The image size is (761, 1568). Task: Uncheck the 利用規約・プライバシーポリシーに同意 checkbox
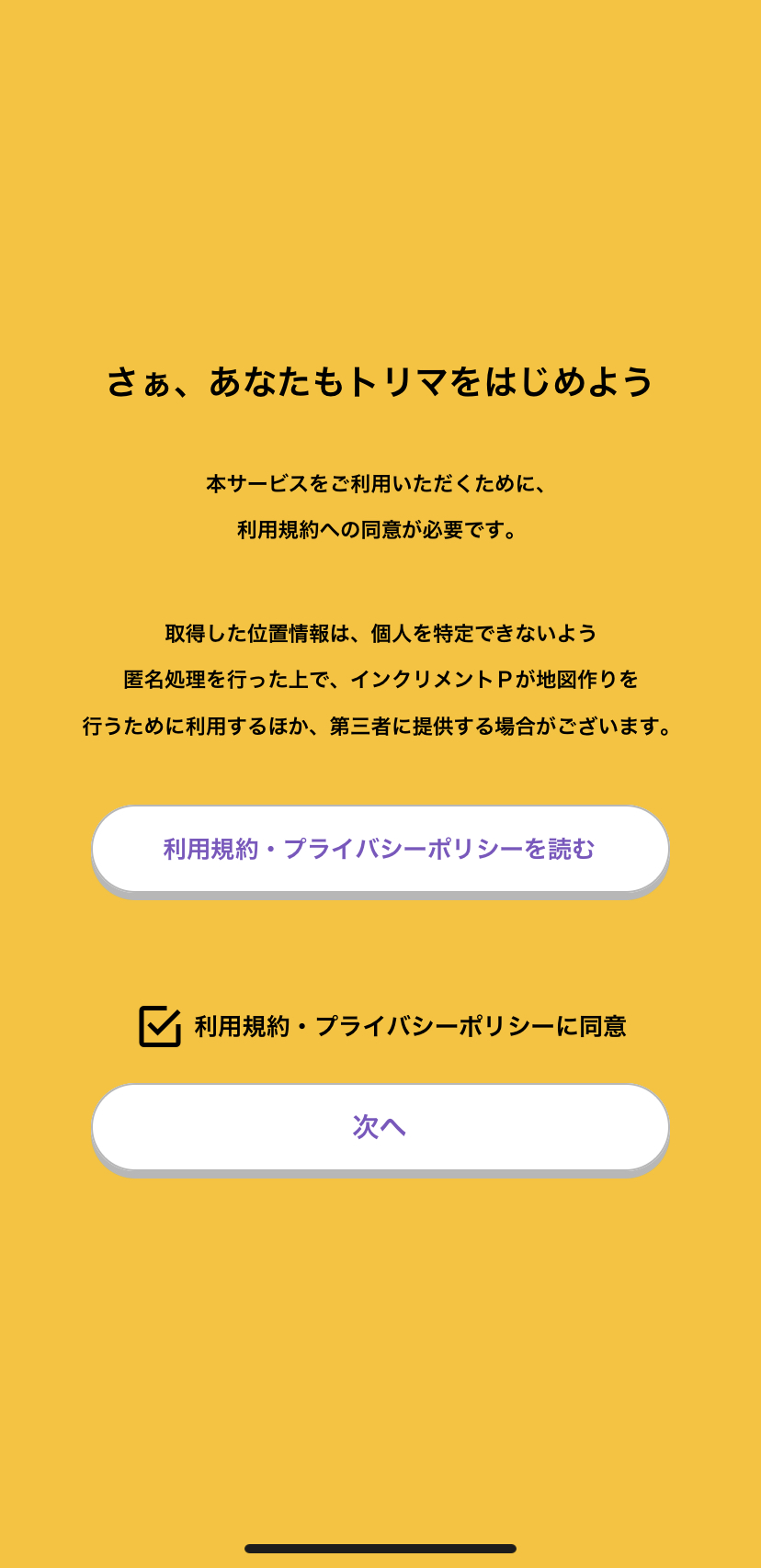[x=160, y=1026]
